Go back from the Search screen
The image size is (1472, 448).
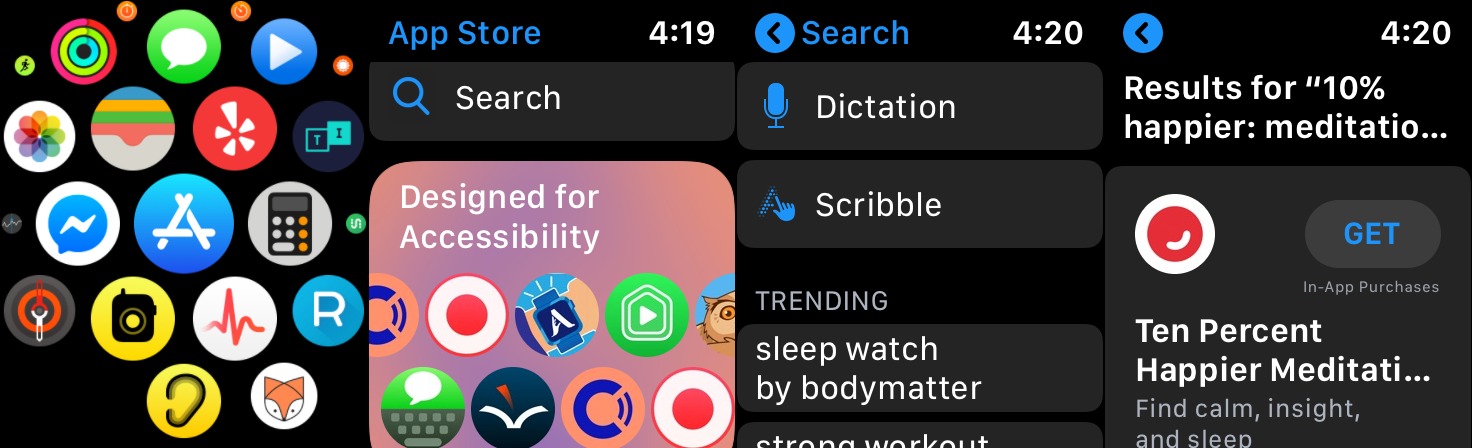pos(773,33)
